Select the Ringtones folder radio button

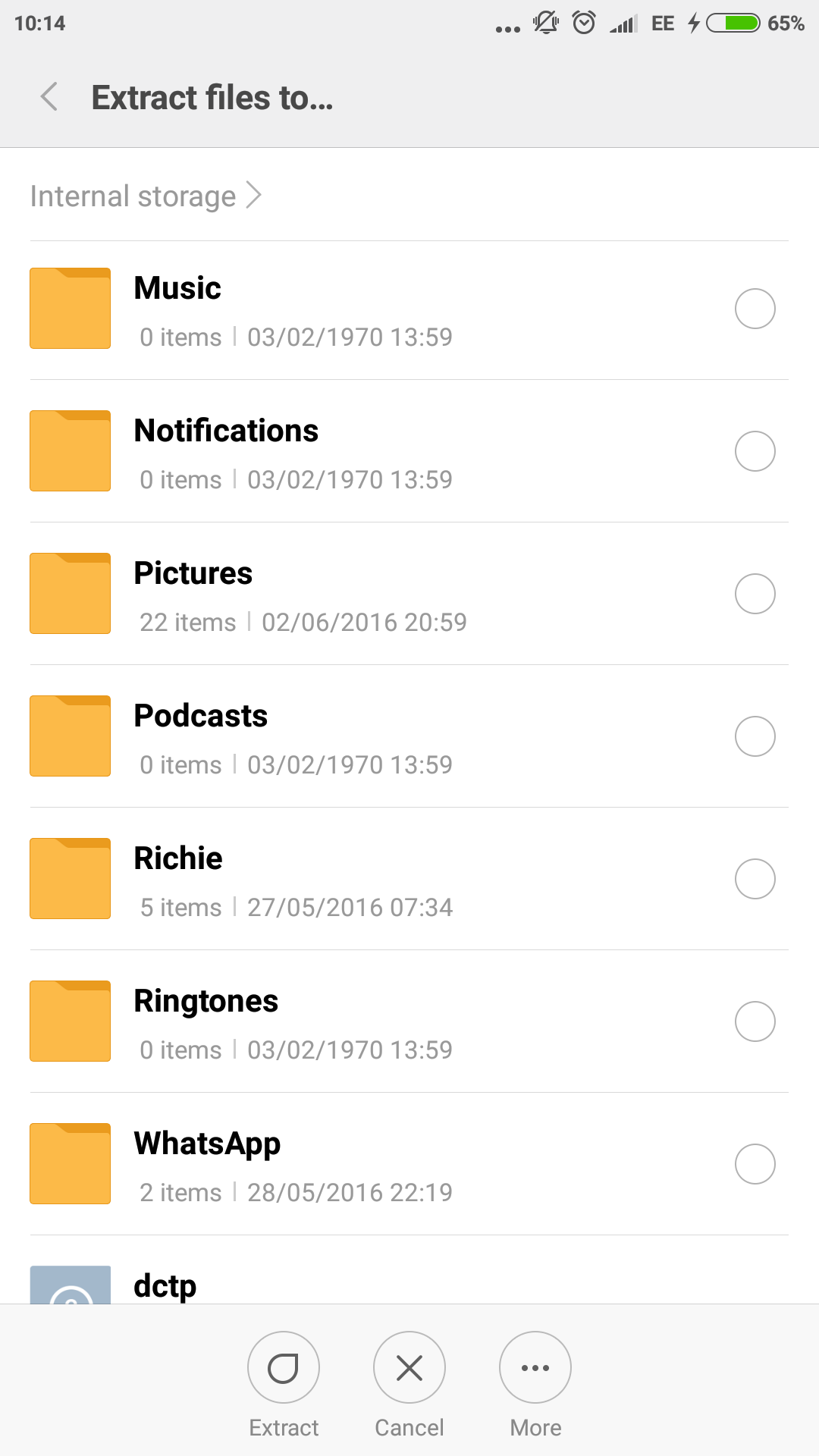(755, 1021)
